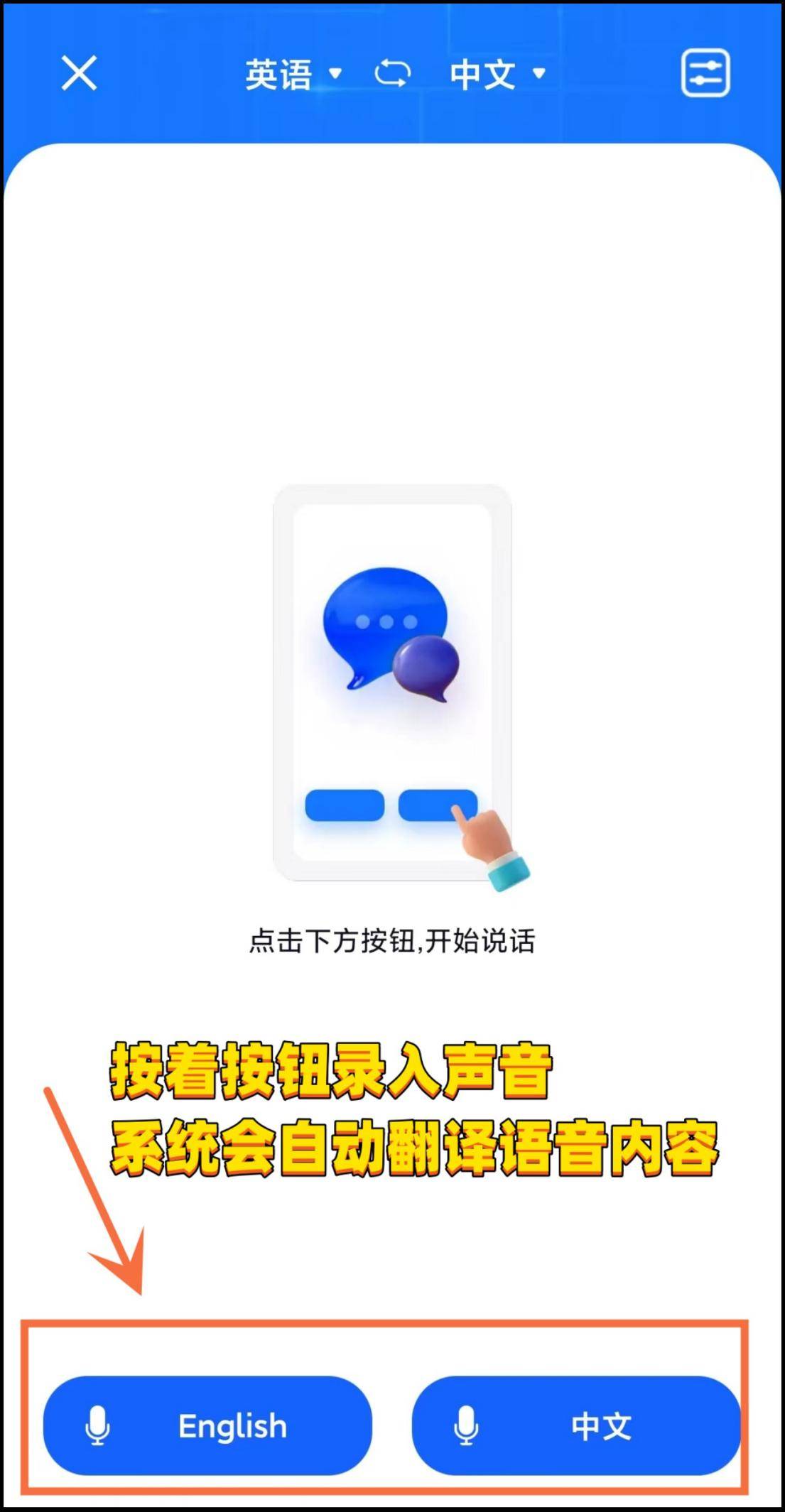Swap the source and target languages
This screenshot has width=785, height=1512.
click(x=393, y=73)
